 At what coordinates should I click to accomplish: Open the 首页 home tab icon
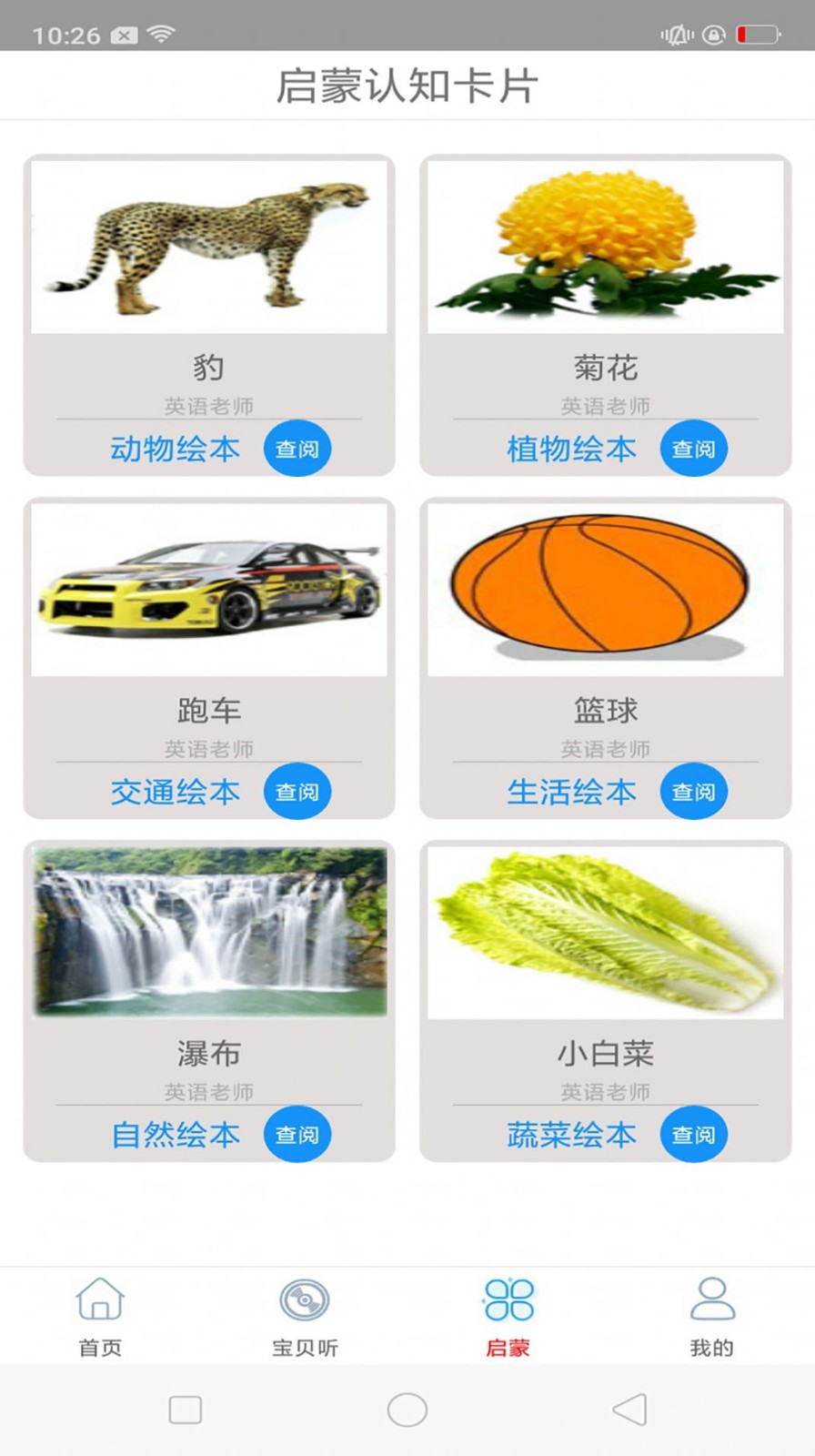pos(100,1301)
